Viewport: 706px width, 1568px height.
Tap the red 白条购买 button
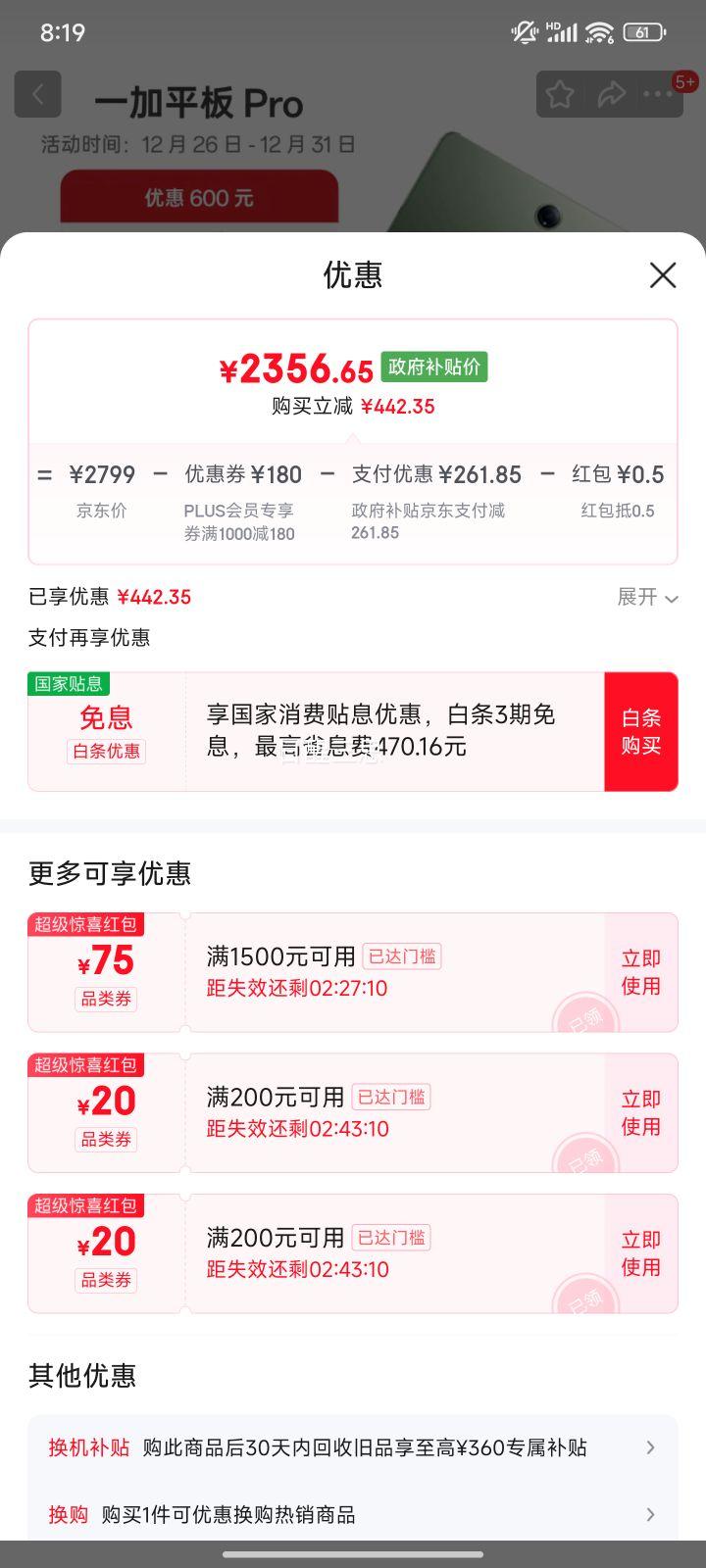tap(641, 731)
